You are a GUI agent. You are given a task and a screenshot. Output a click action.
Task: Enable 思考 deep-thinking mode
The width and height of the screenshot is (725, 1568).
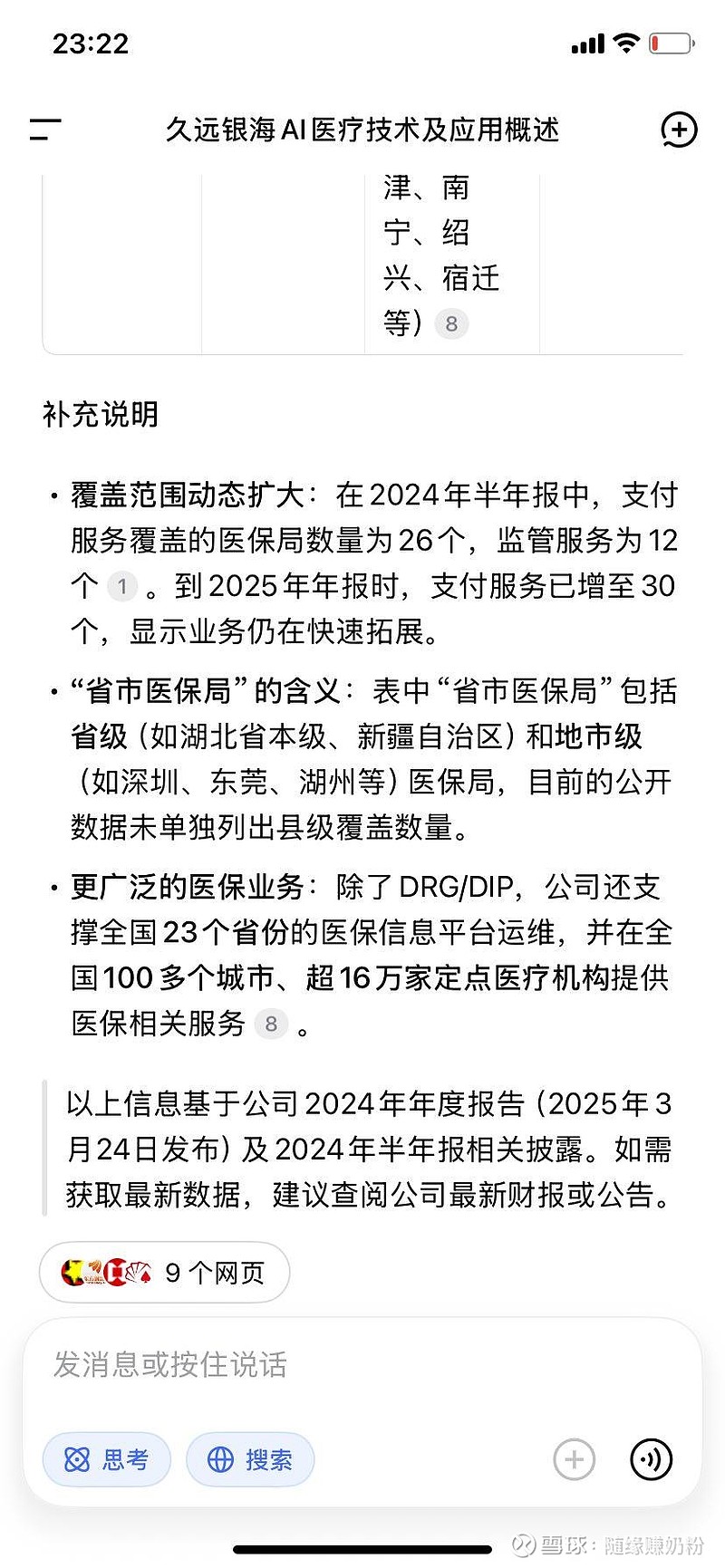click(x=106, y=1459)
